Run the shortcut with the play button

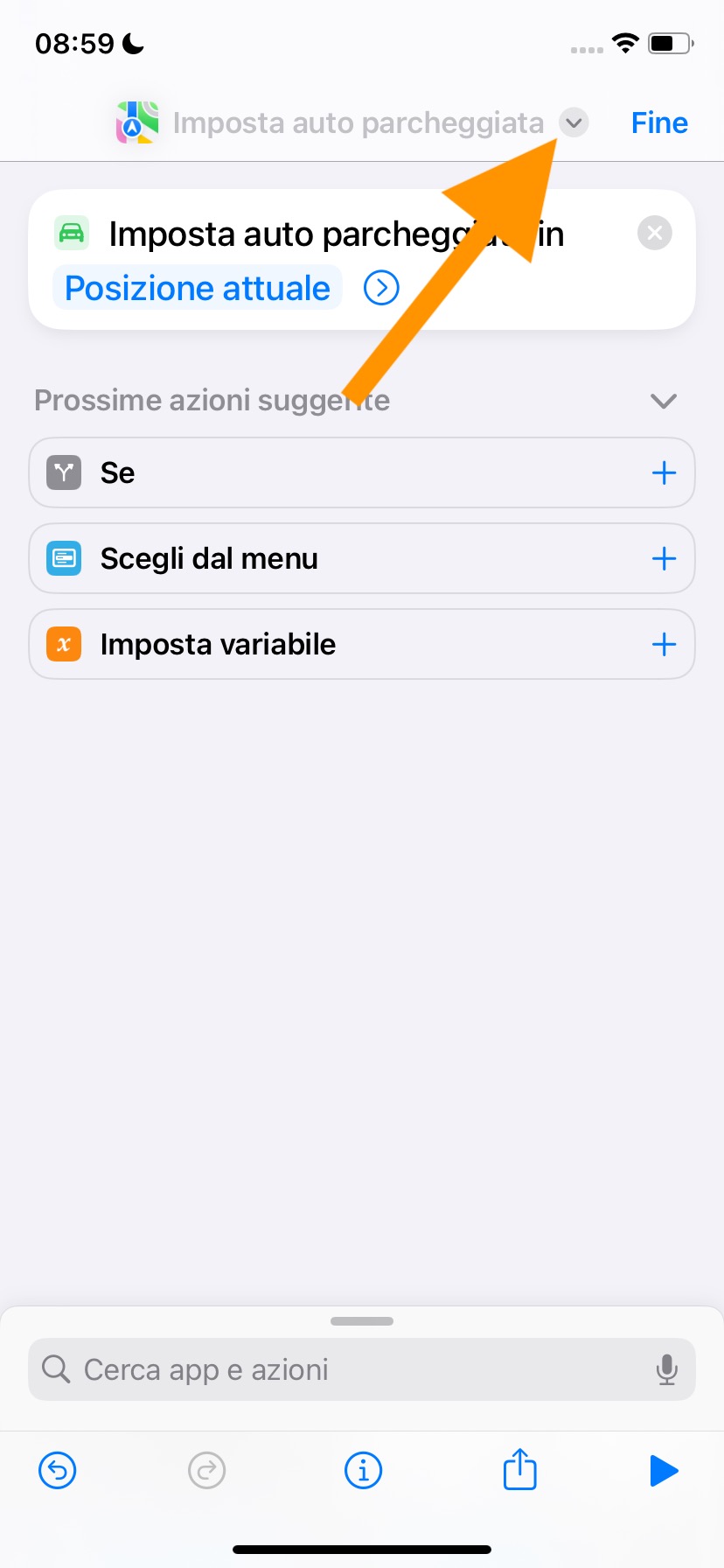click(664, 1471)
